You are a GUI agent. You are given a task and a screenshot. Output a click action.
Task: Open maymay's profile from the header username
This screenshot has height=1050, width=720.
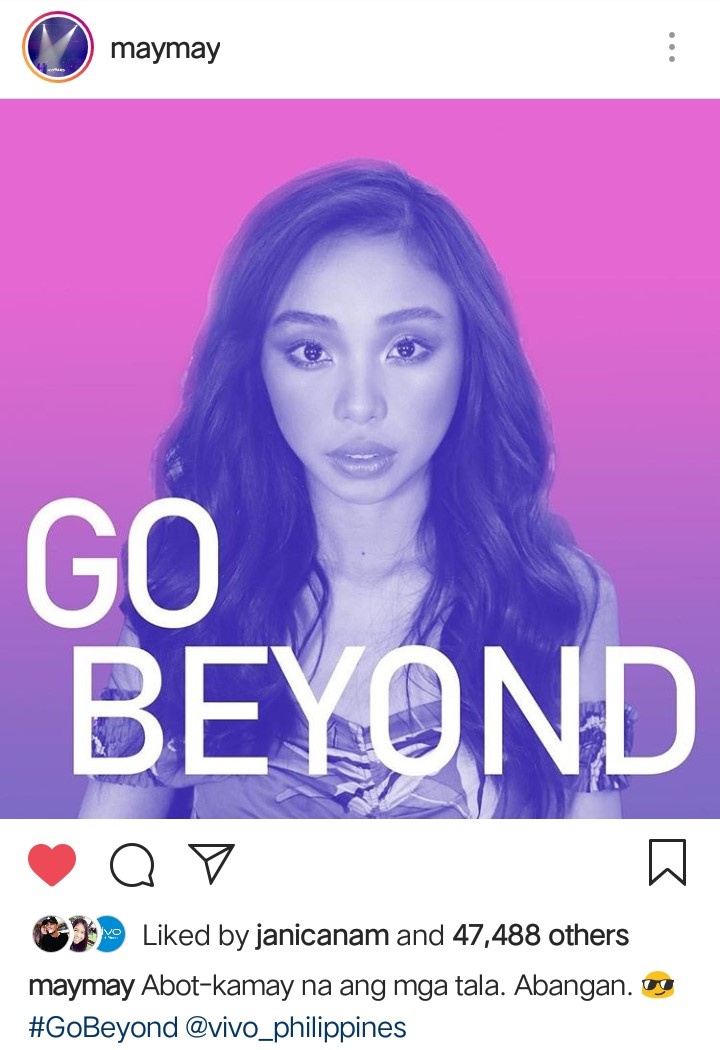[165, 48]
